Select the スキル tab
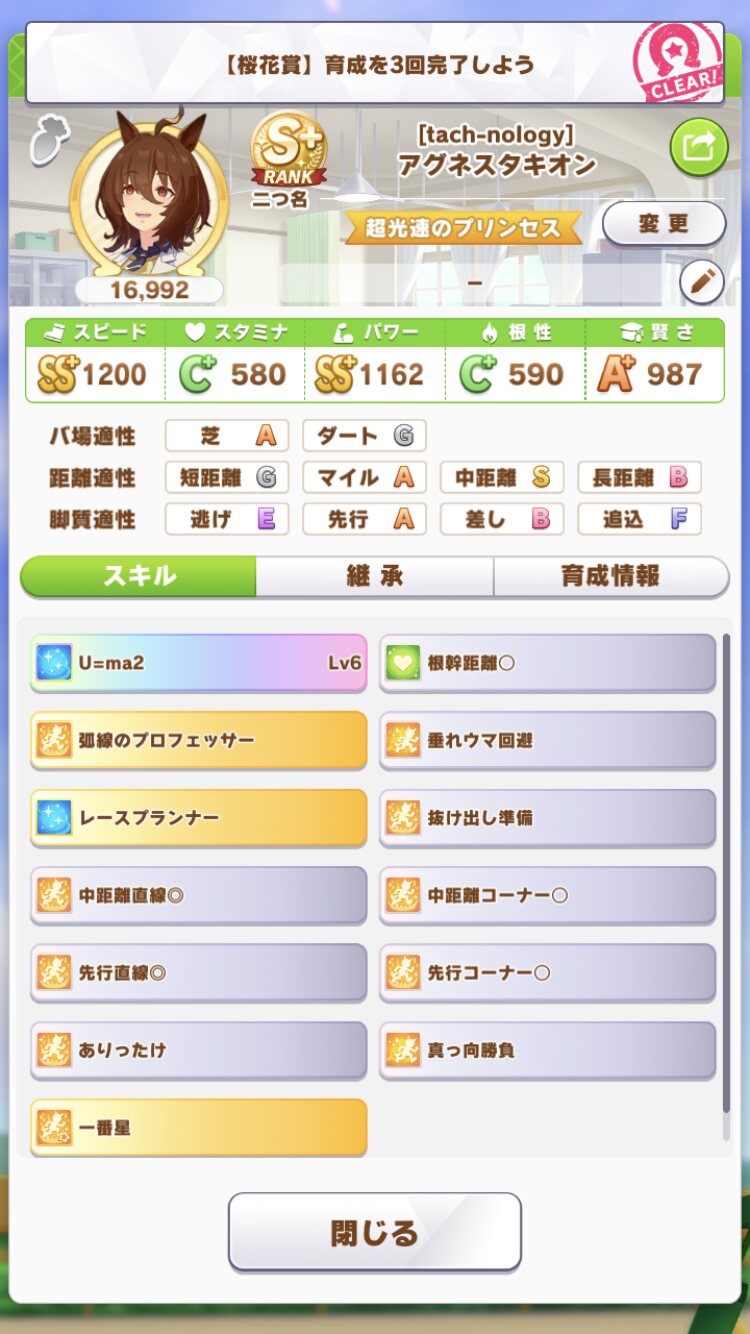 click(139, 576)
